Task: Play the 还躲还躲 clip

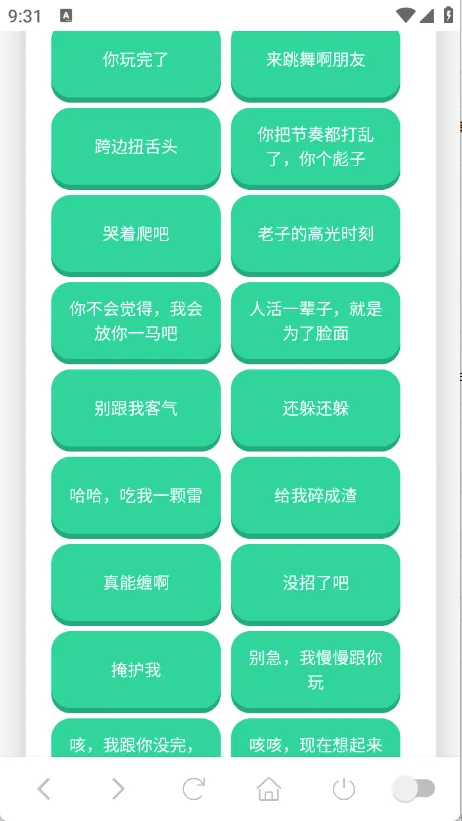Action: pos(315,409)
